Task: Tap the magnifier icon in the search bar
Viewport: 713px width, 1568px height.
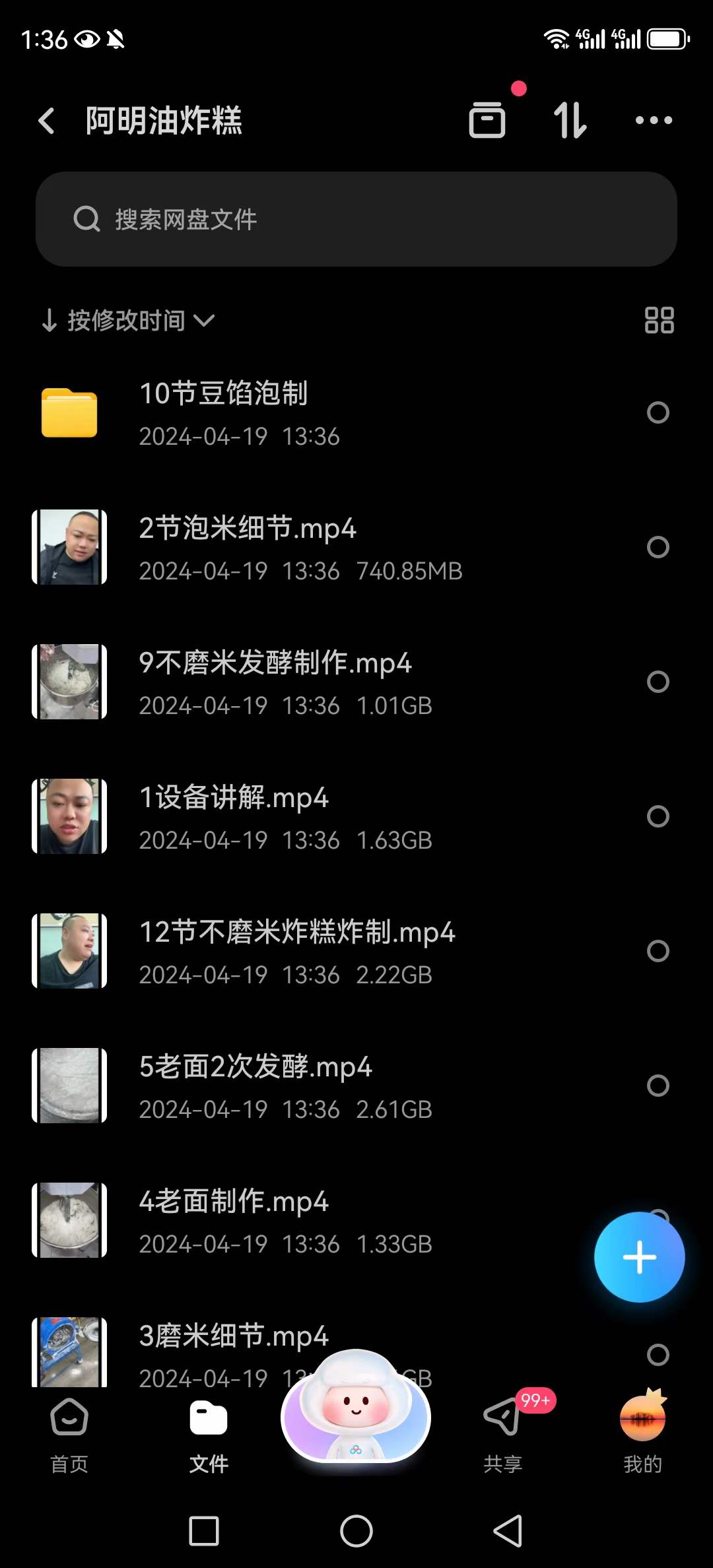Action: pyautogui.click(x=86, y=218)
